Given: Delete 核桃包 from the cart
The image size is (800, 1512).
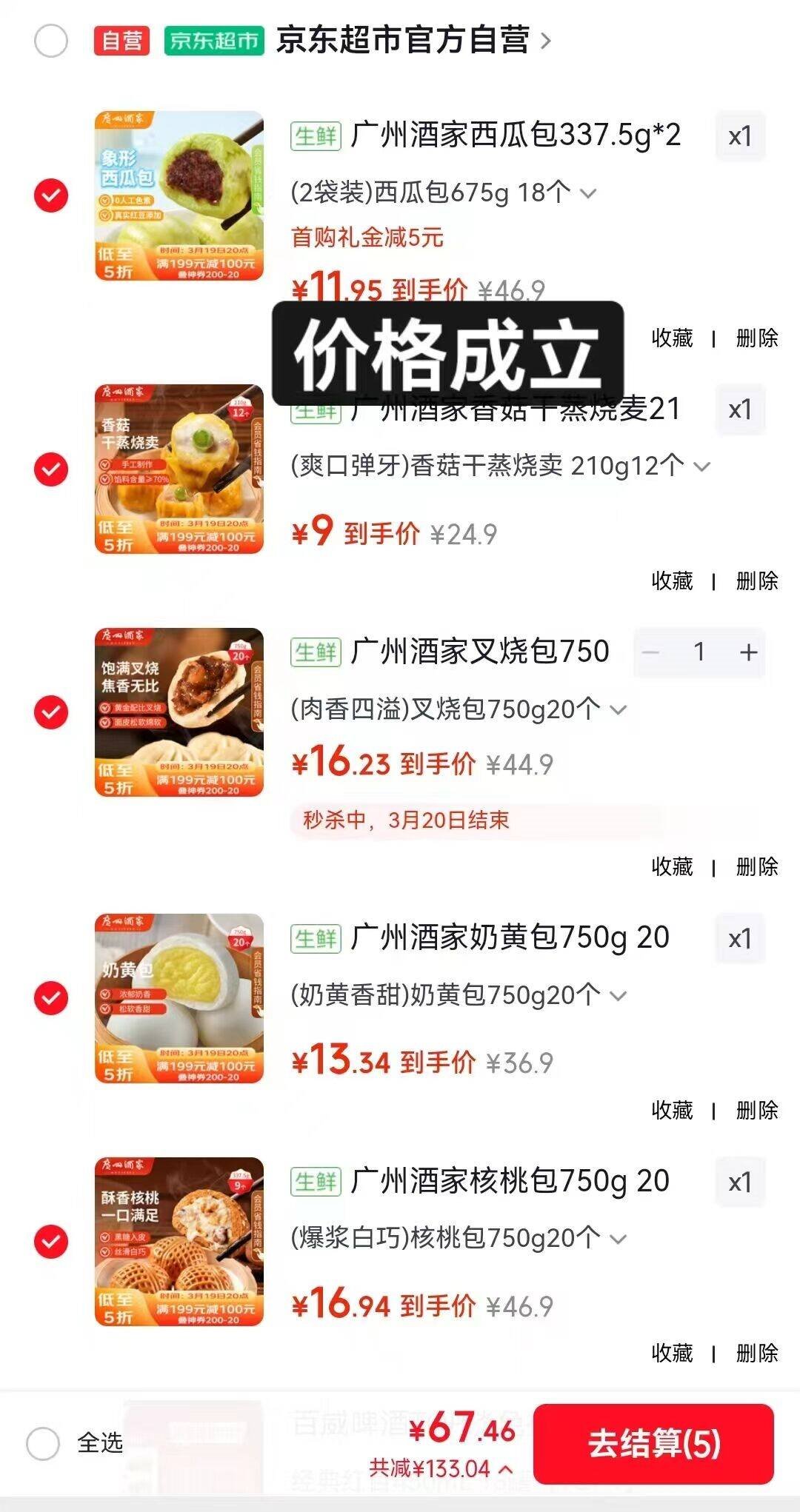Looking at the screenshot, I should click(x=756, y=1354).
